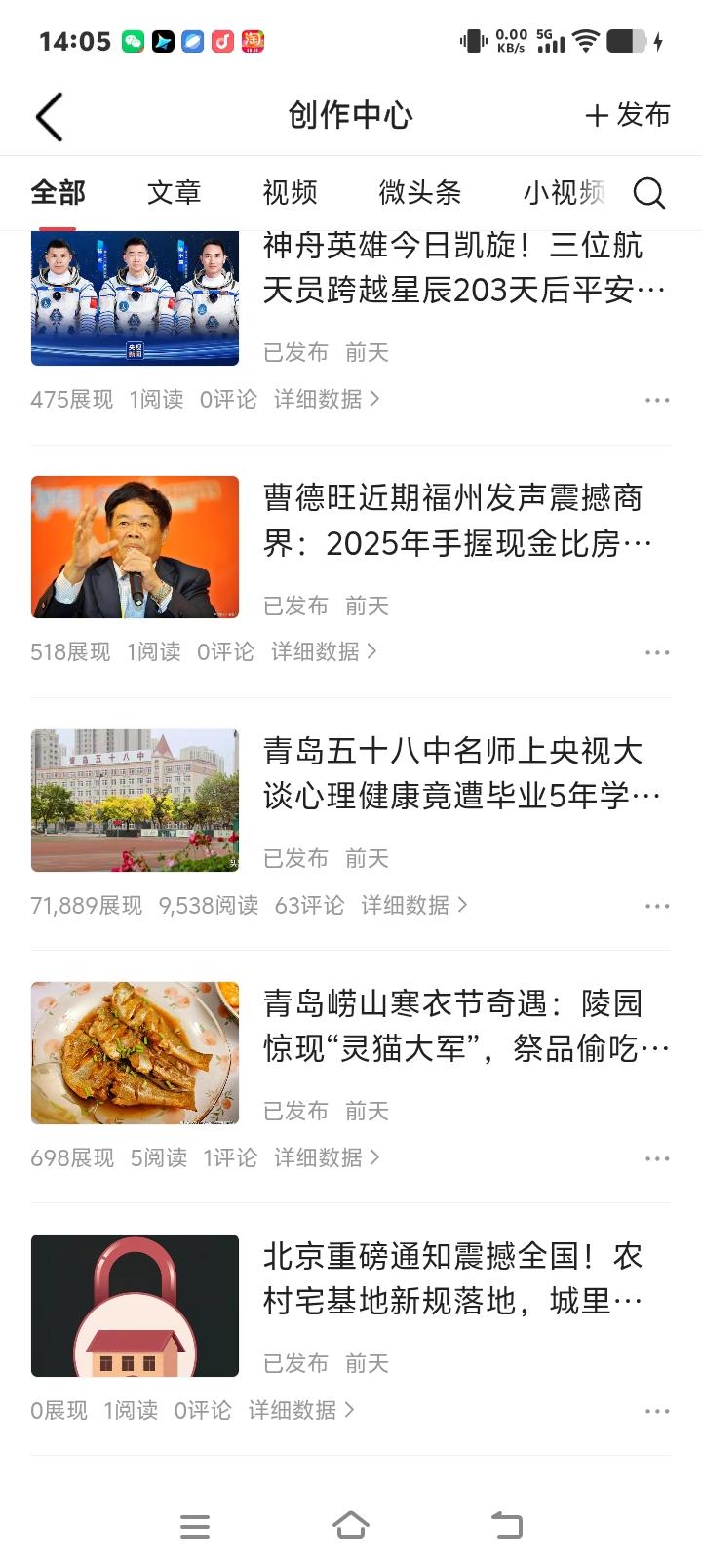Switch to the 视频 tab
The height and width of the screenshot is (1568, 702).
coord(290,193)
